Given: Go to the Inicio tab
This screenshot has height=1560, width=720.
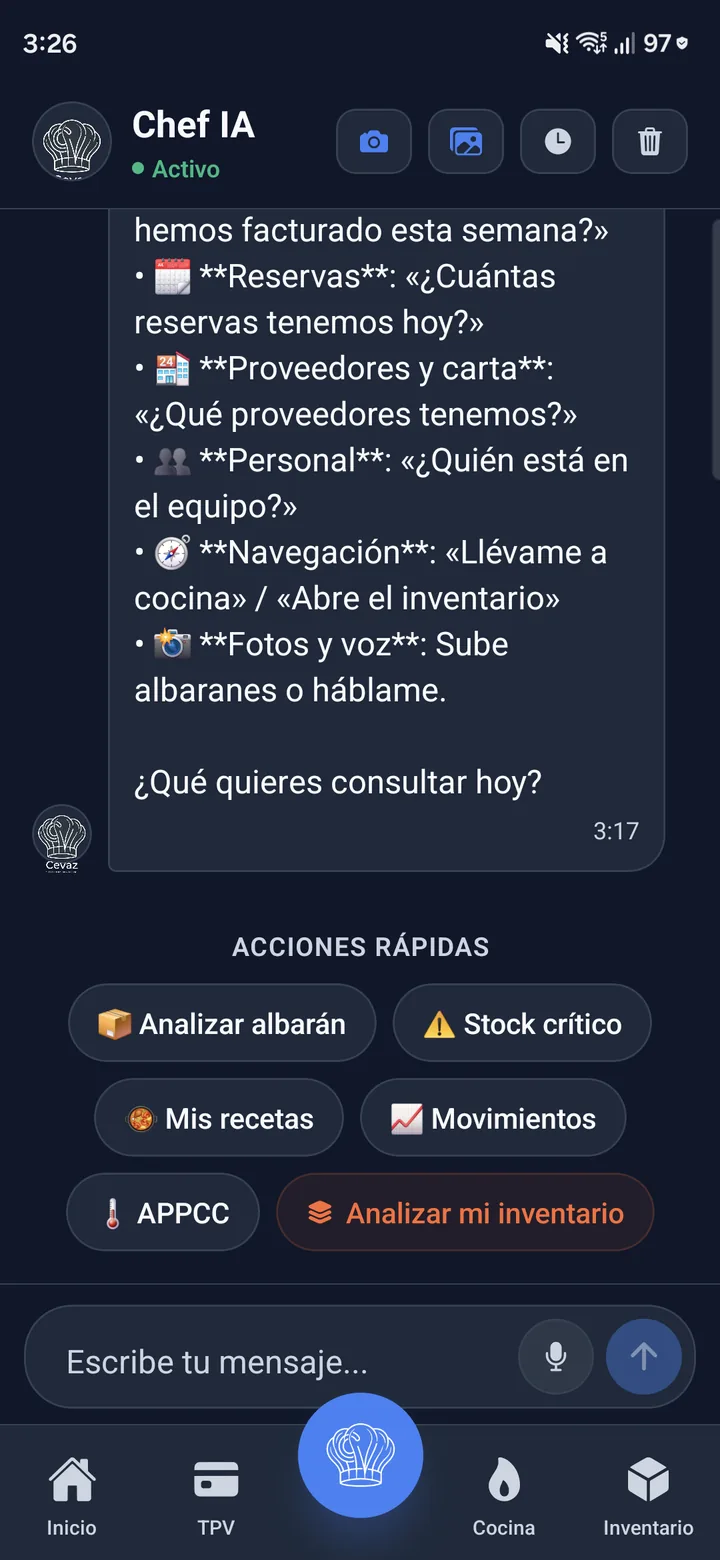Looking at the screenshot, I should pyautogui.click(x=72, y=1496).
